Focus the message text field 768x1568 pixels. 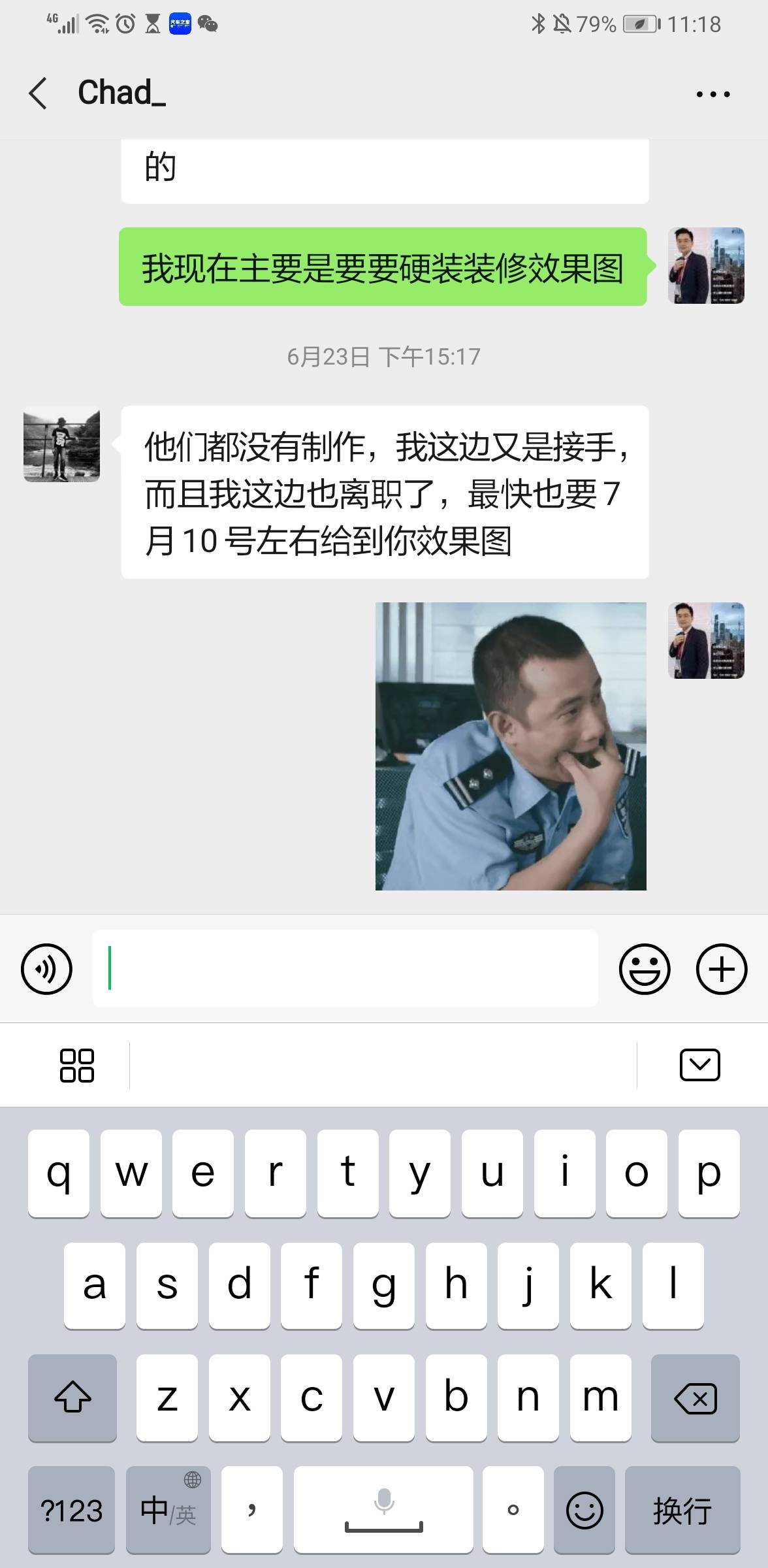click(345, 968)
